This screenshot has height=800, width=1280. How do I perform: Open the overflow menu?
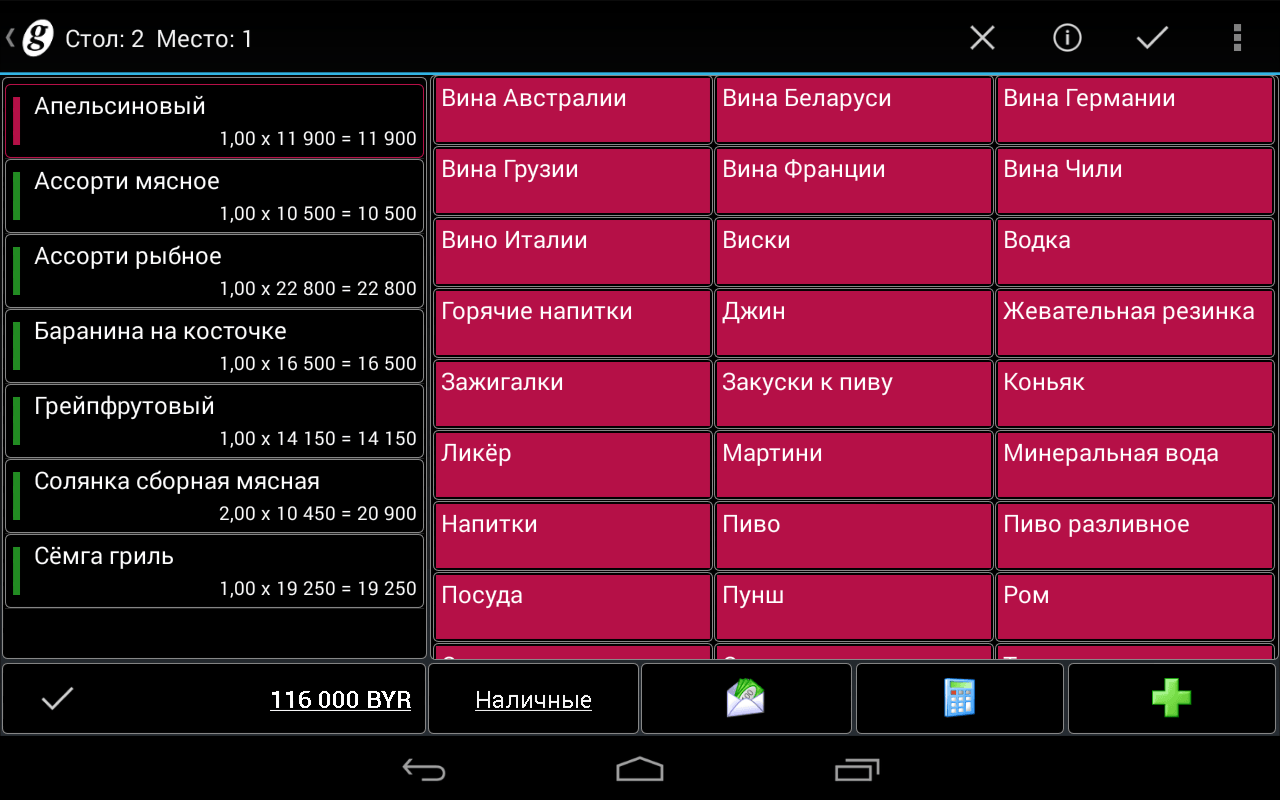(x=1237, y=38)
